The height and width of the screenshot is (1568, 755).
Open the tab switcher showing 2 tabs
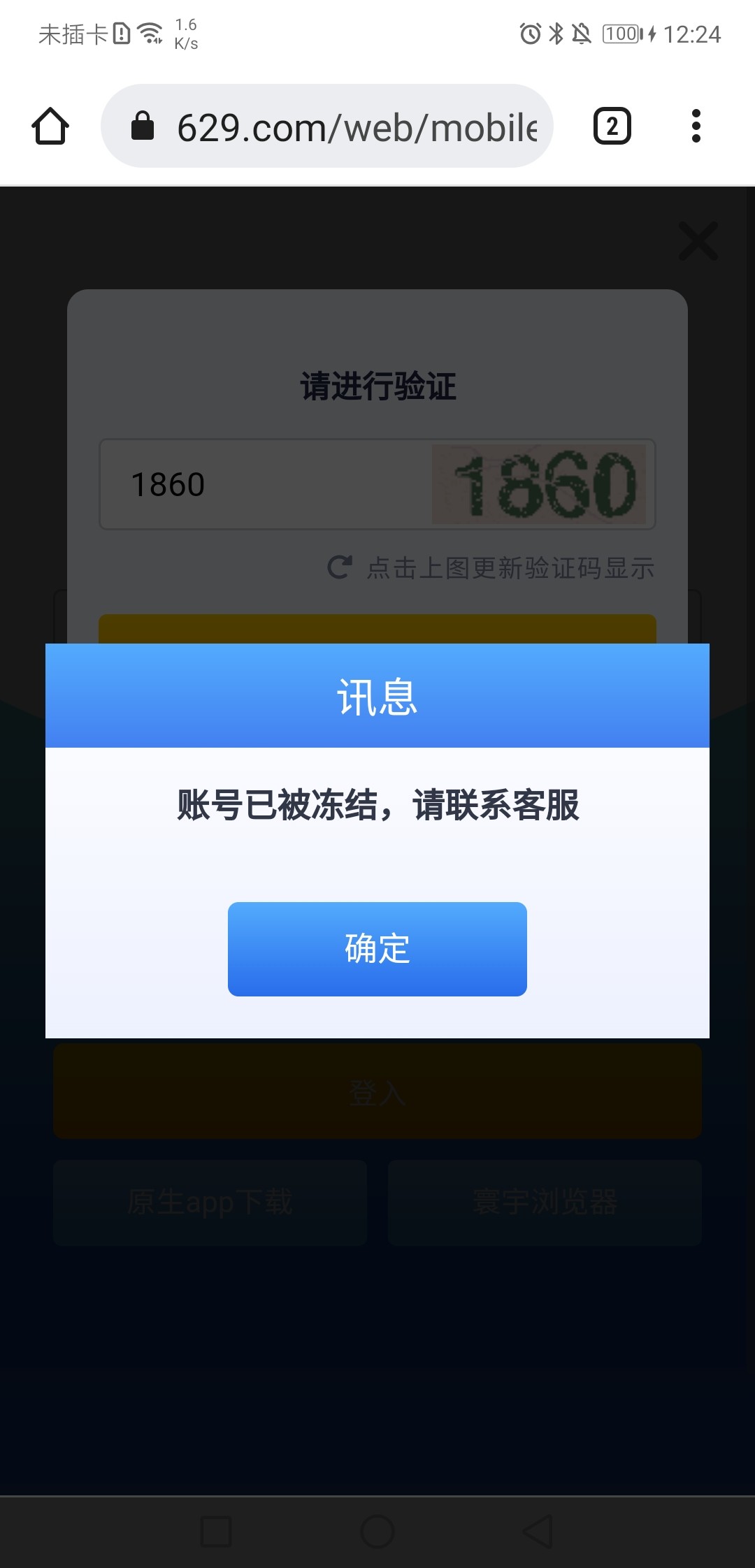612,126
